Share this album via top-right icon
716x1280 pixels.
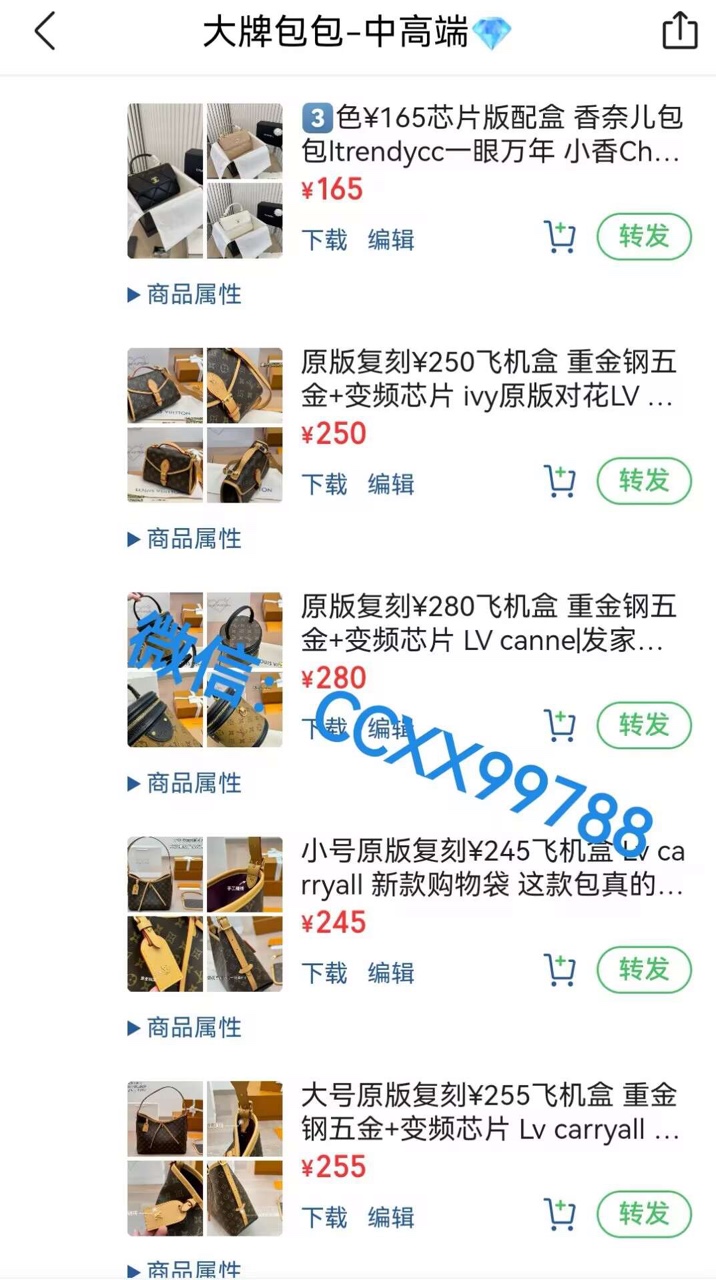click(680, 31)
